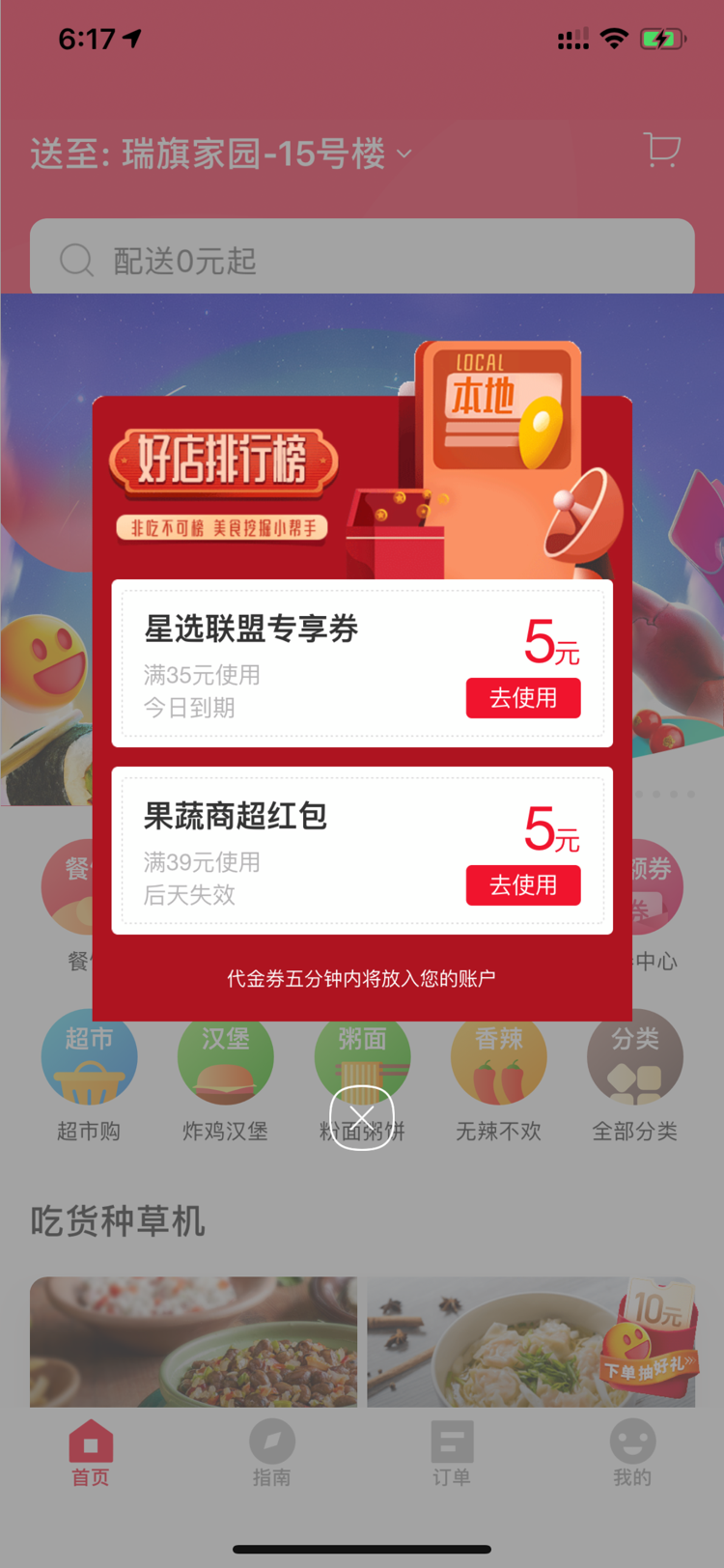
Task: Switch to the 指南 tab
Action: [x=271, y=1452]
